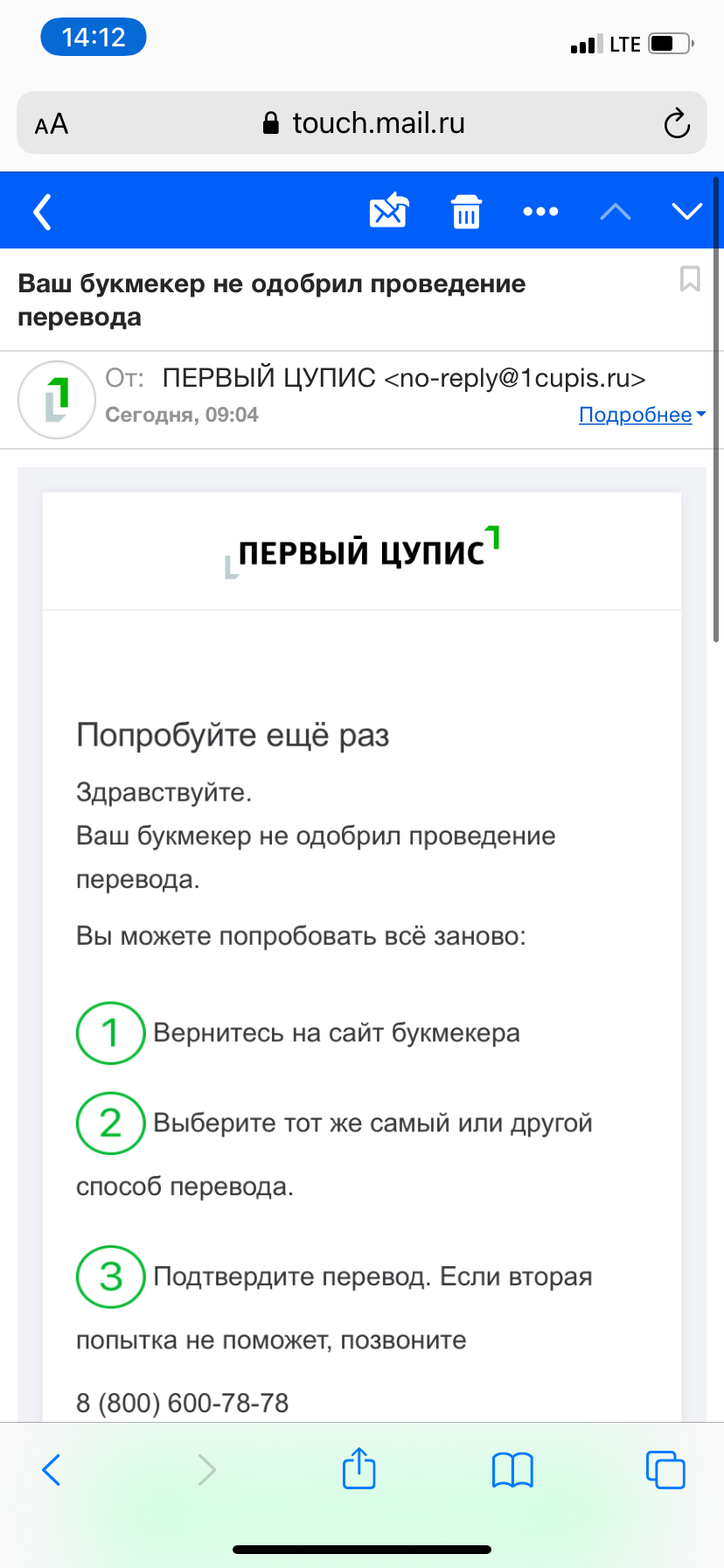Open Safari bookmarks

[512, 1470]
